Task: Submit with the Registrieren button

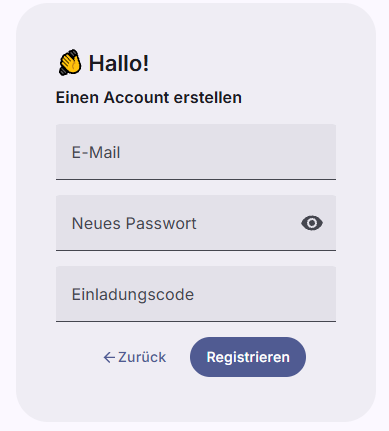Action: (x=248, y=357)
